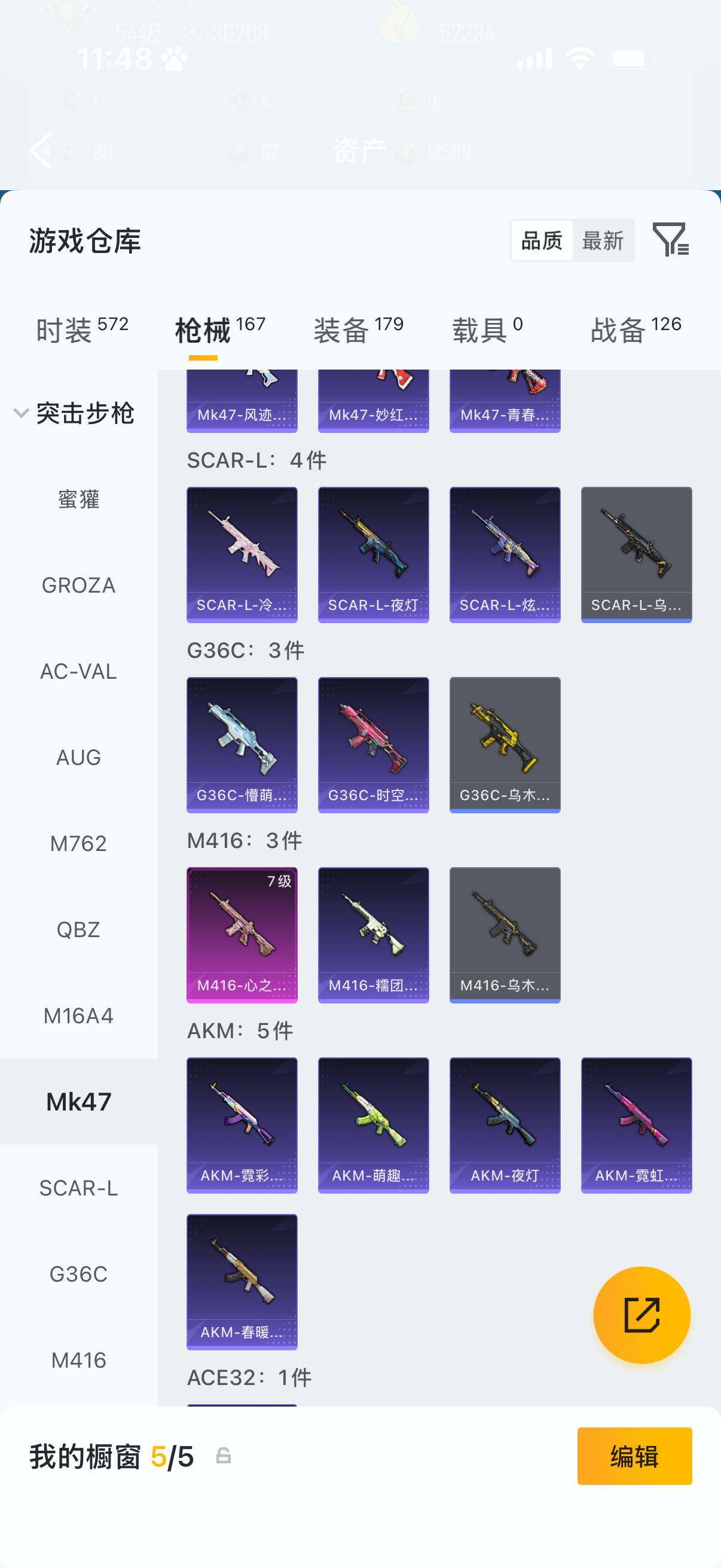Select GROZA in the side list
This screenshot has width=721, height=1568.
click(x=78, y=585)
